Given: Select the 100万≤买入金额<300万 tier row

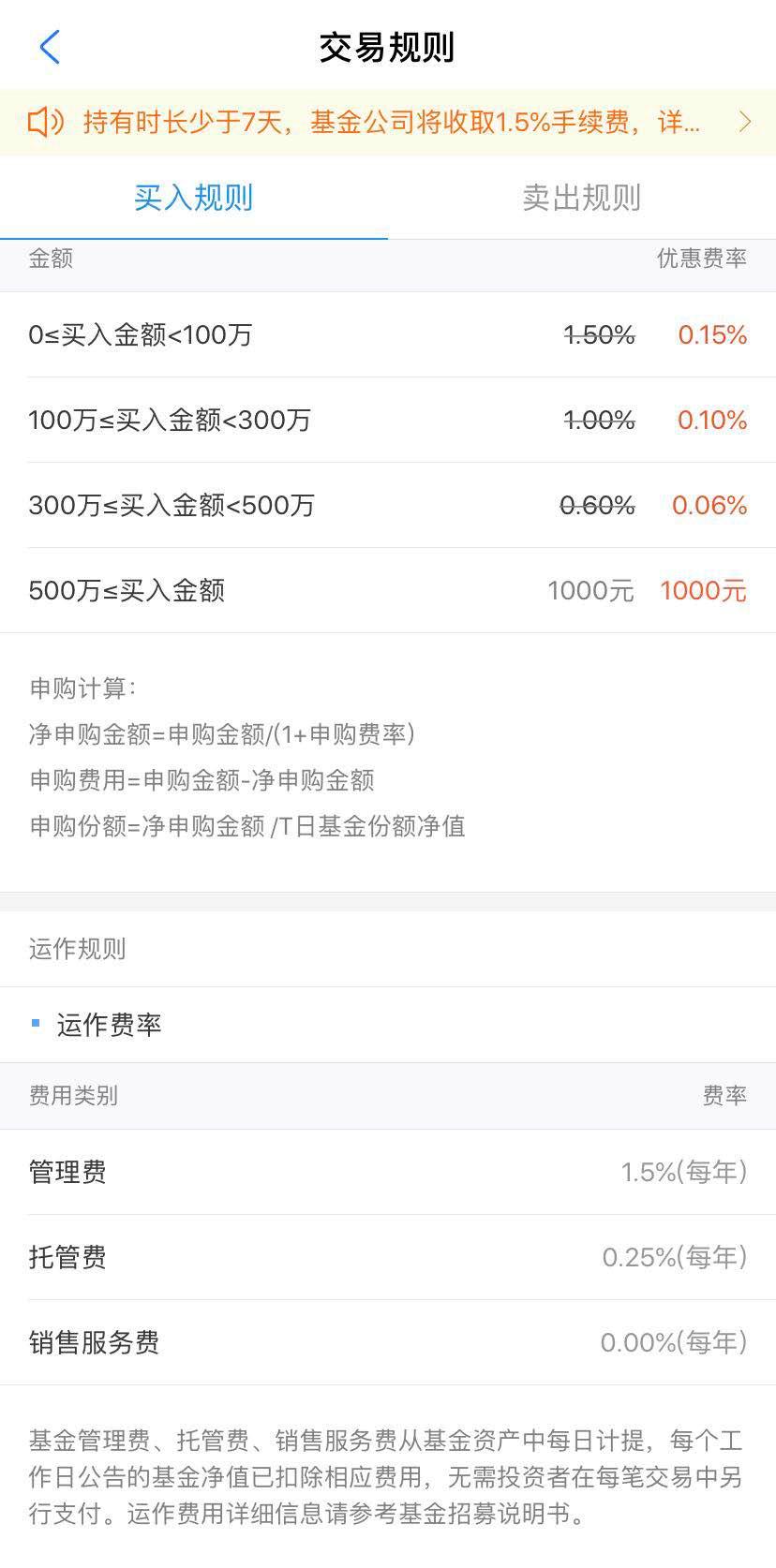Looking at the screenshot, I should 388,420.
